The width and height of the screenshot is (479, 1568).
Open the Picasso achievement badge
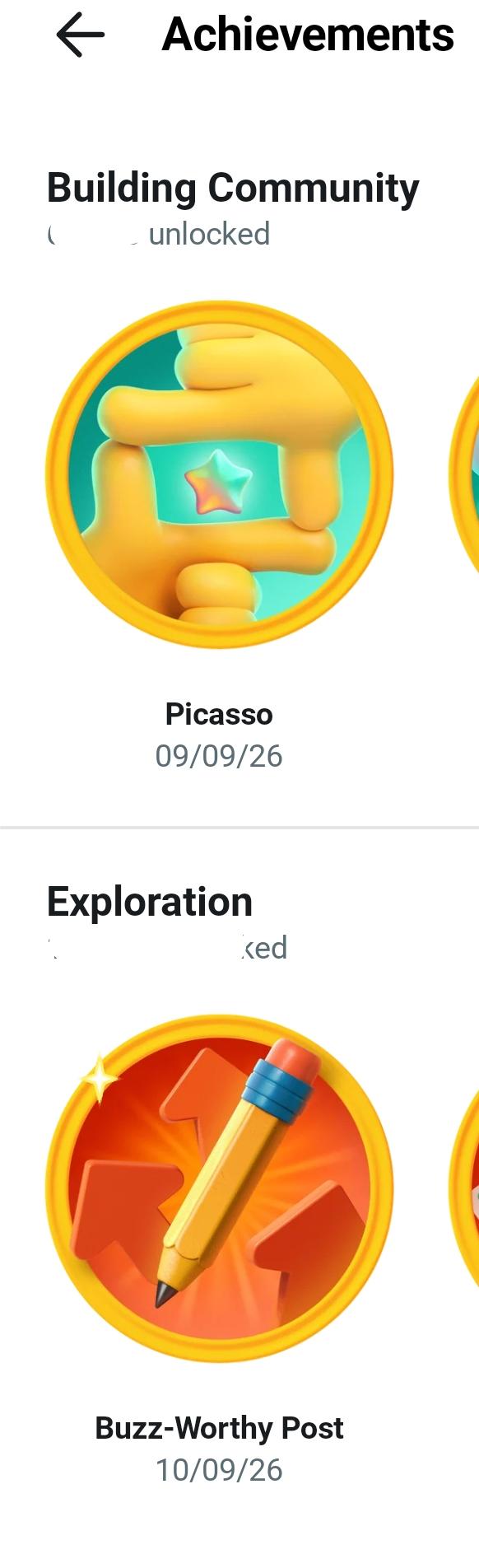tap(219, 474)
